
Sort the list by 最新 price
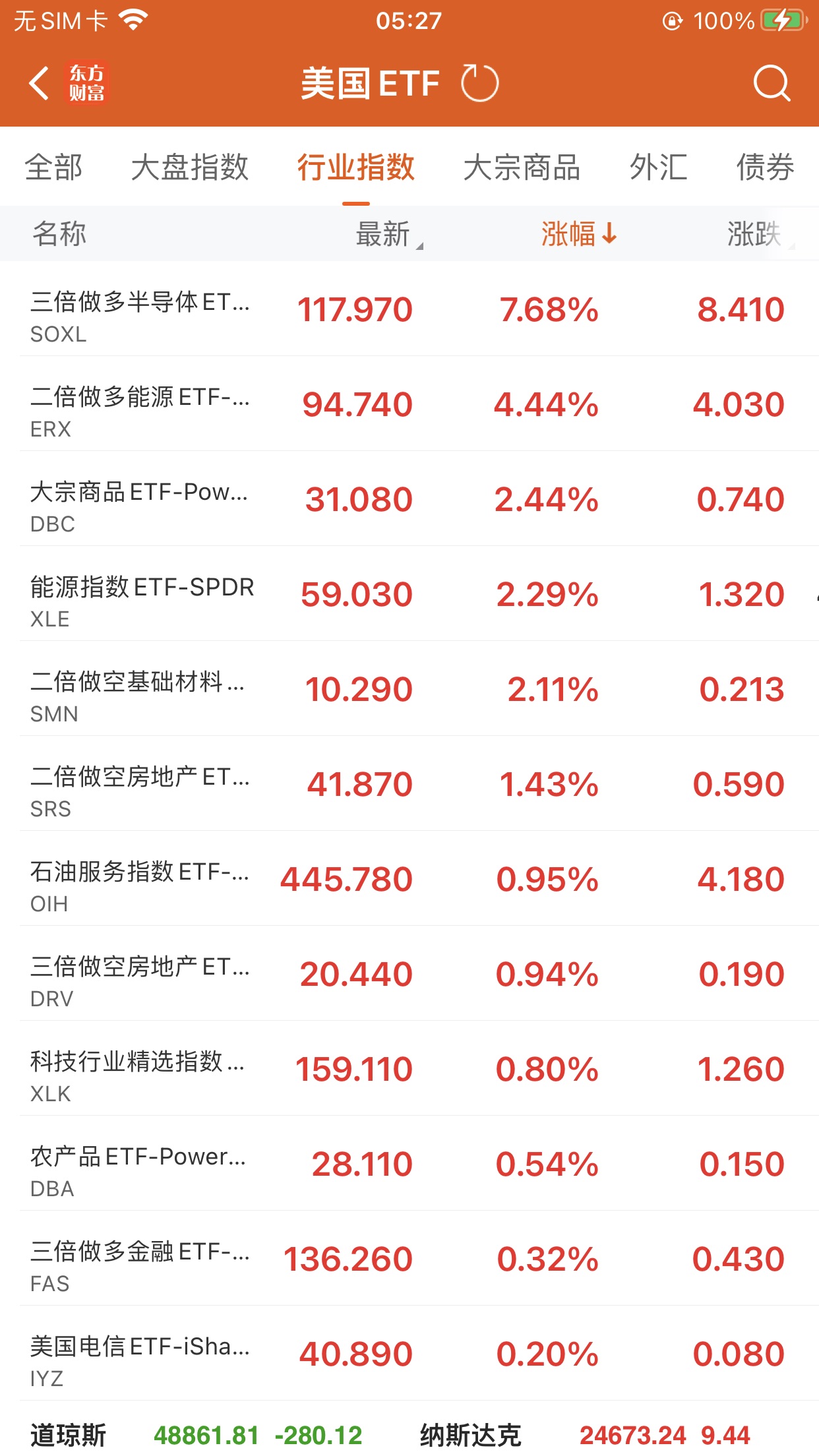384,234
